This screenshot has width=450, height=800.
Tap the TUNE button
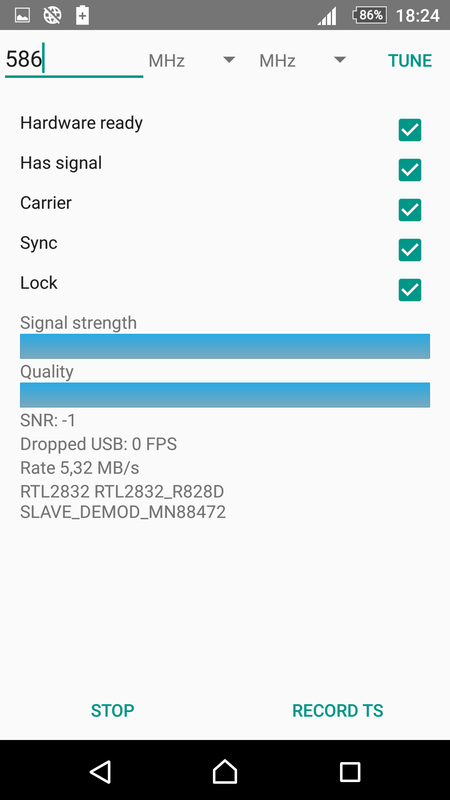click(x=410, y=61)
